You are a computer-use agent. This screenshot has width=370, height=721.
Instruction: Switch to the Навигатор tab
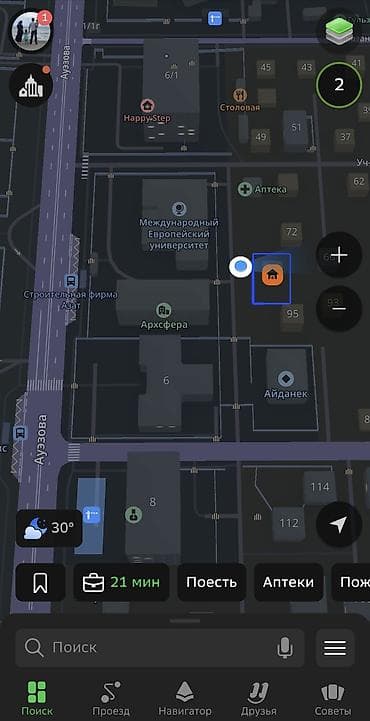(185, 699)
